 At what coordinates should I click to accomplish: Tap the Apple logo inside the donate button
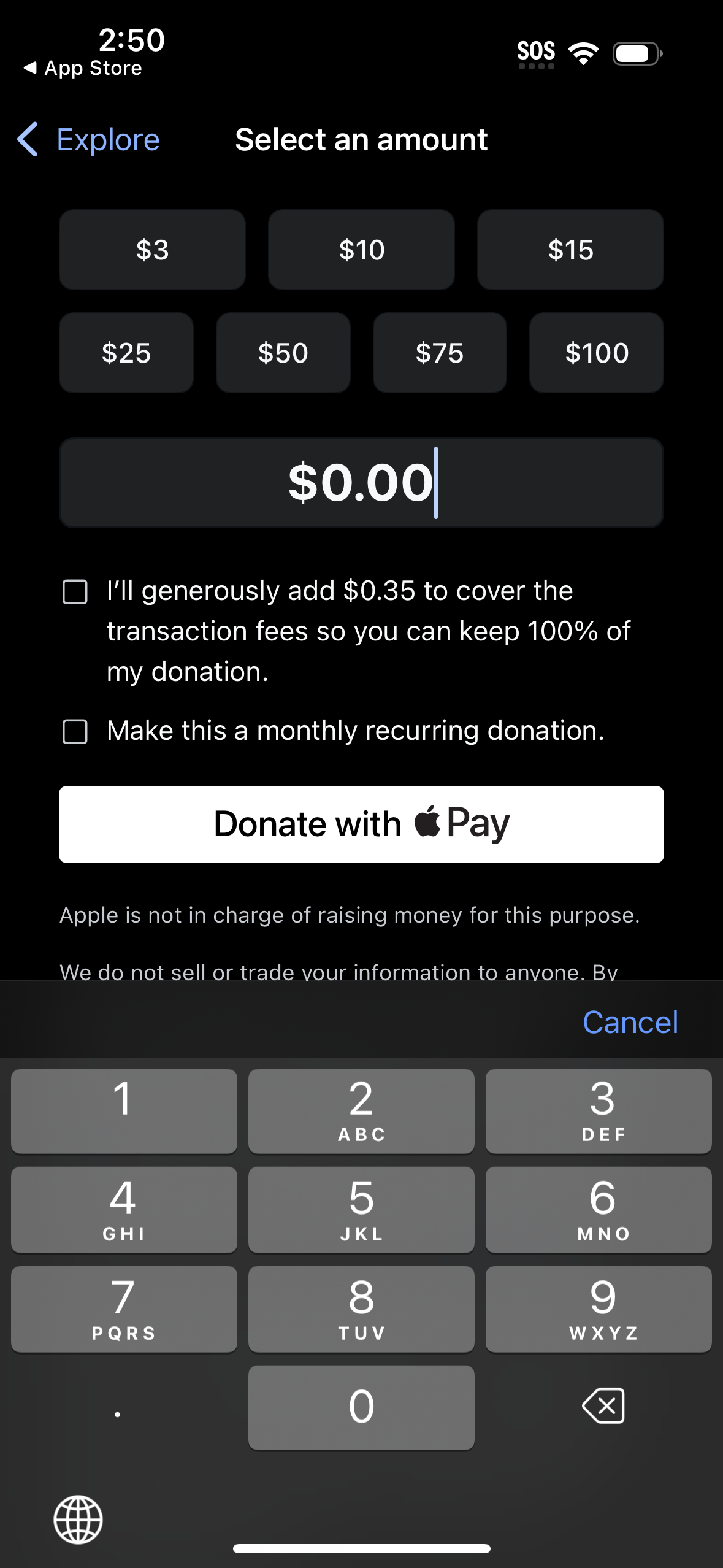[x=429, y=822]
